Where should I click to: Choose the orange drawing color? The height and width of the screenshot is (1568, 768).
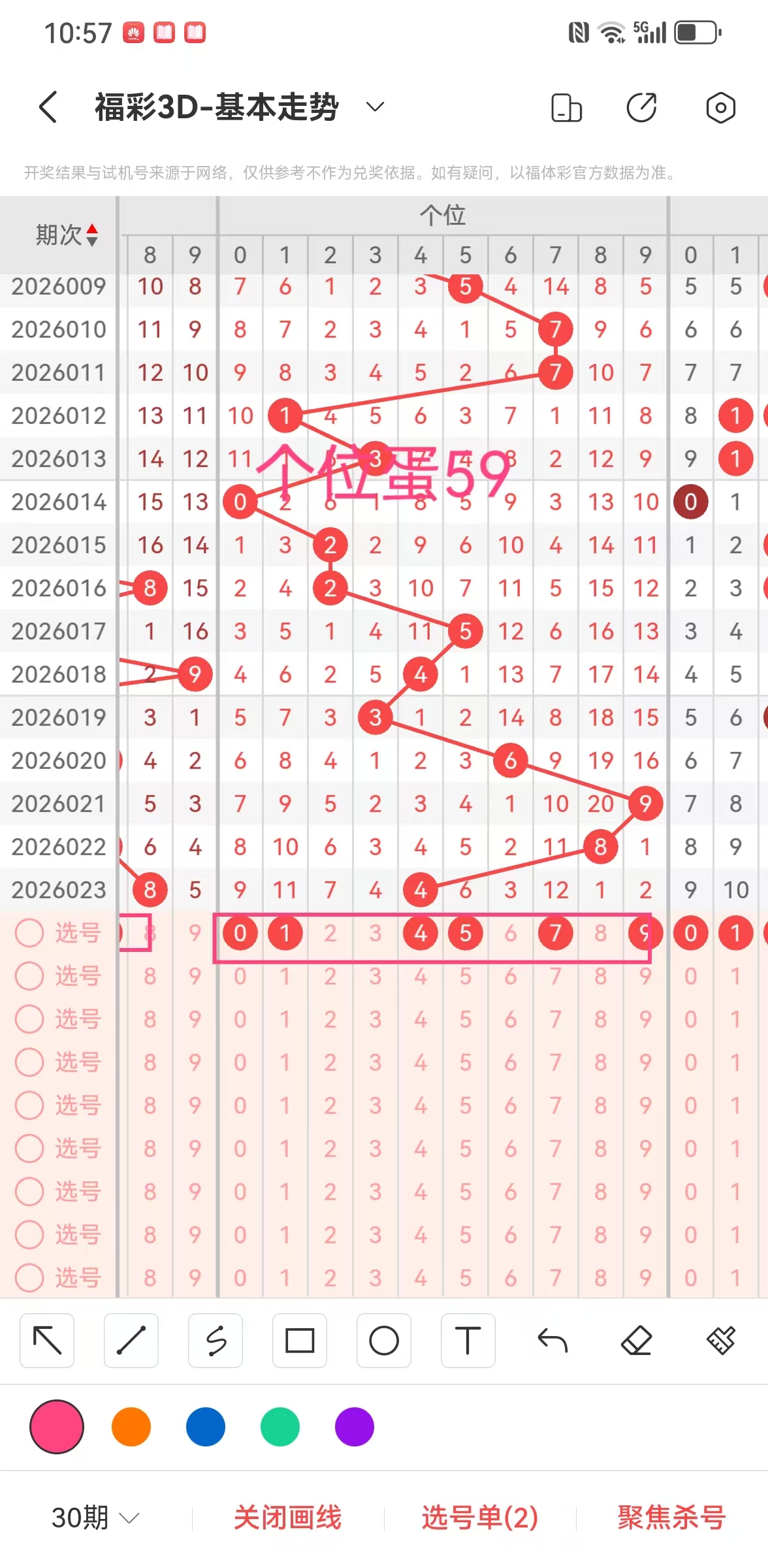point(131,1427)
